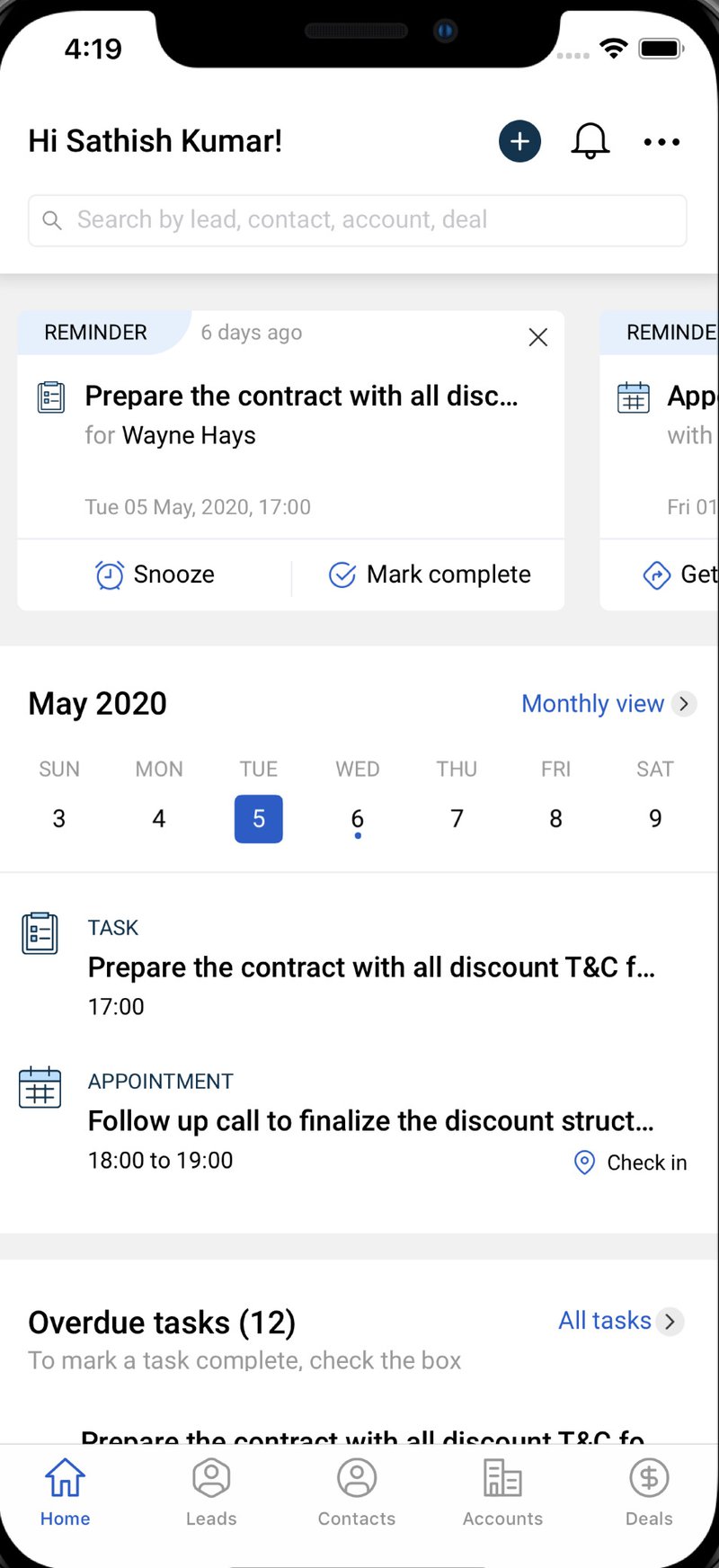This screenshot has width=719, height=1568.
Task: Tap the plus add button
Action: click(519, 141)
